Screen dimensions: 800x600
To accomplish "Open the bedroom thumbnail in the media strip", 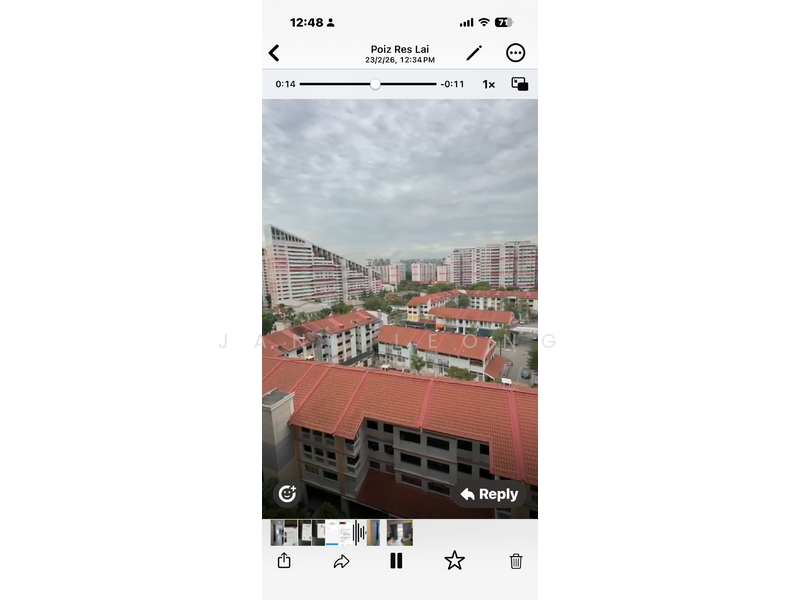I will (x=400, y=532).
